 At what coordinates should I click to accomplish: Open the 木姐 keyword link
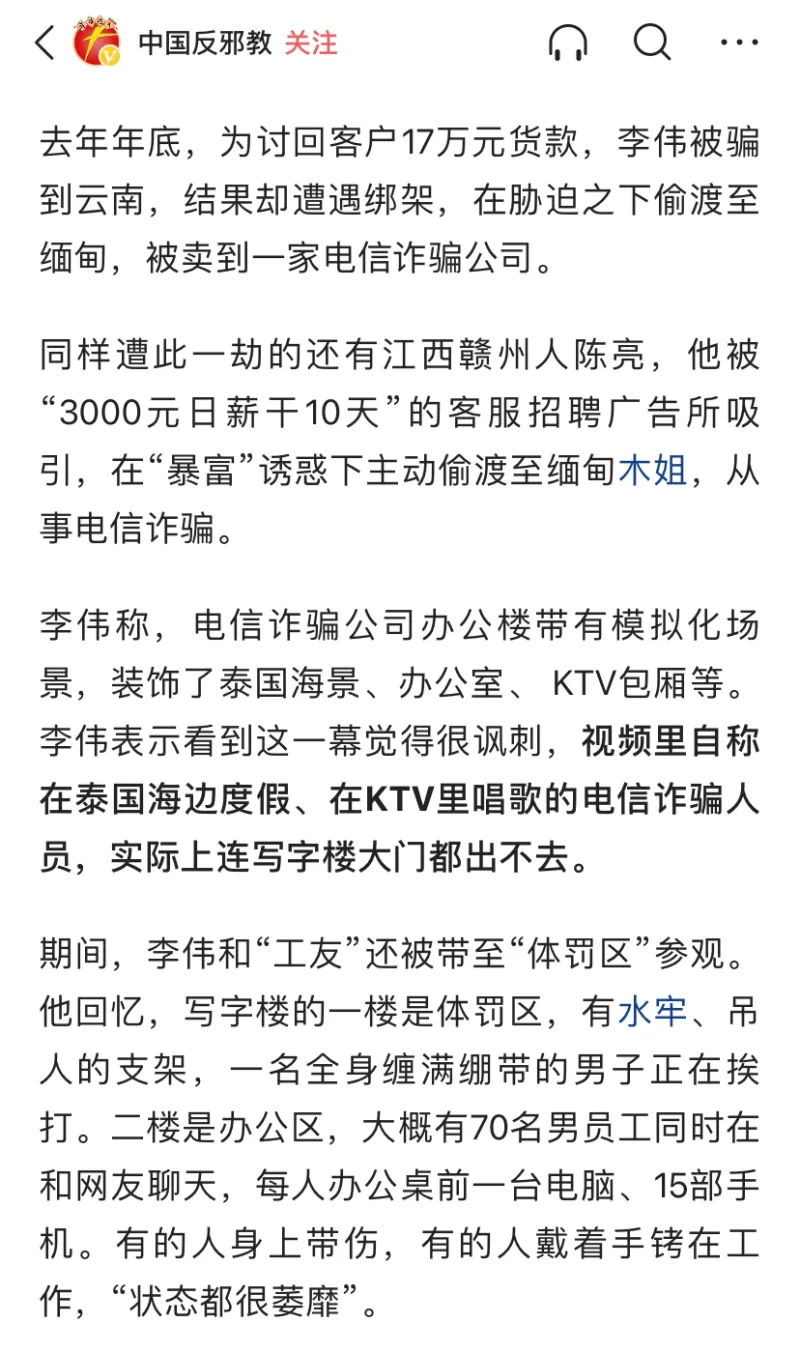click(653, 469)
